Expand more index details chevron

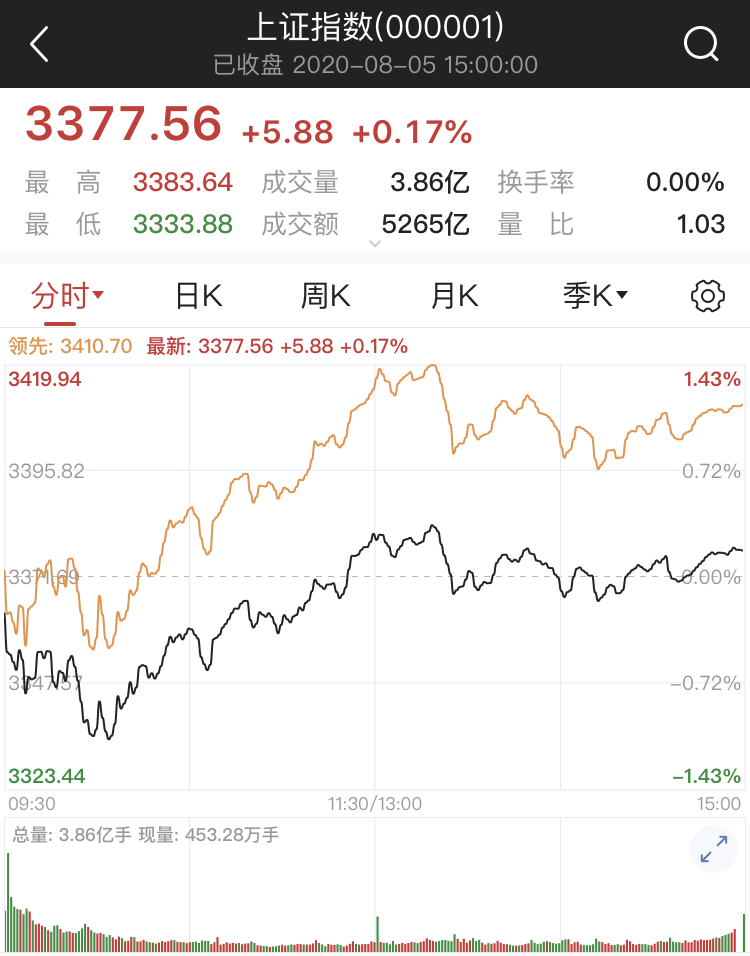pyautogui.click(x=375, y=243)
